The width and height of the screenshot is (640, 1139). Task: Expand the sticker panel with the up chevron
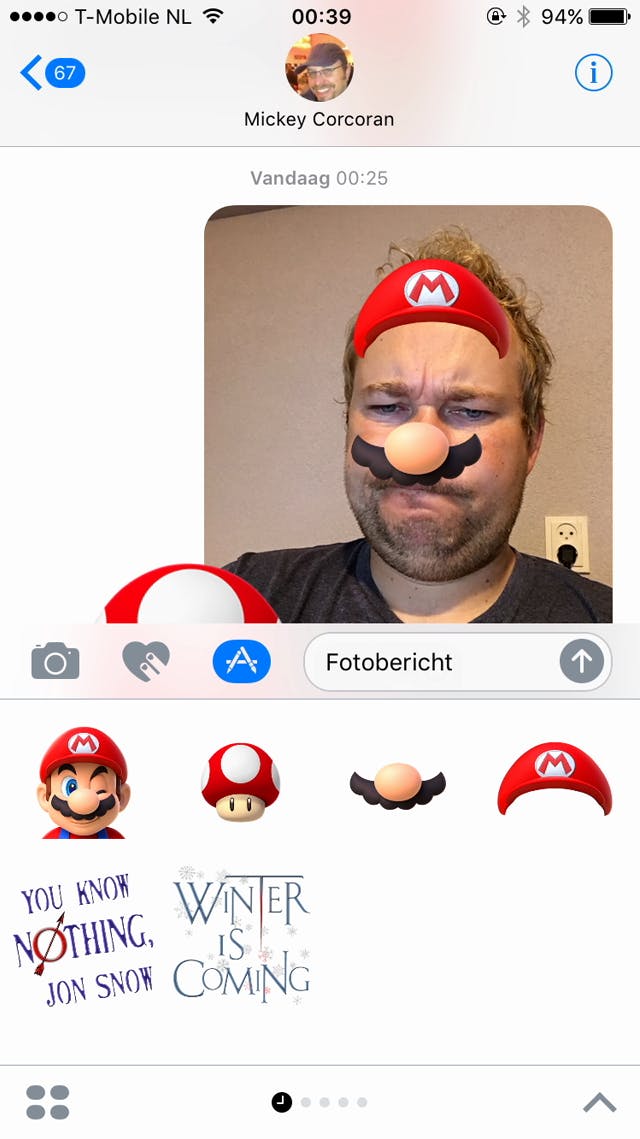(599, 1102)
